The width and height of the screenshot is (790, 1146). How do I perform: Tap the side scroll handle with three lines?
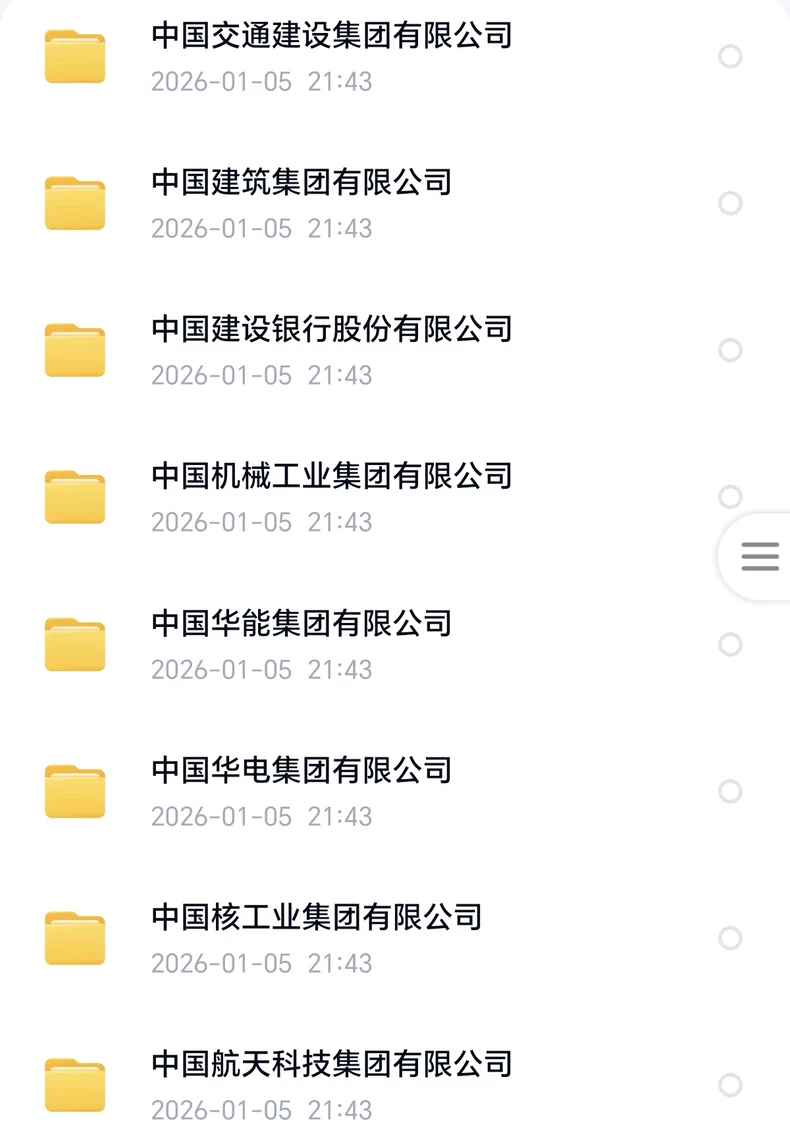(x=759, y=556)
